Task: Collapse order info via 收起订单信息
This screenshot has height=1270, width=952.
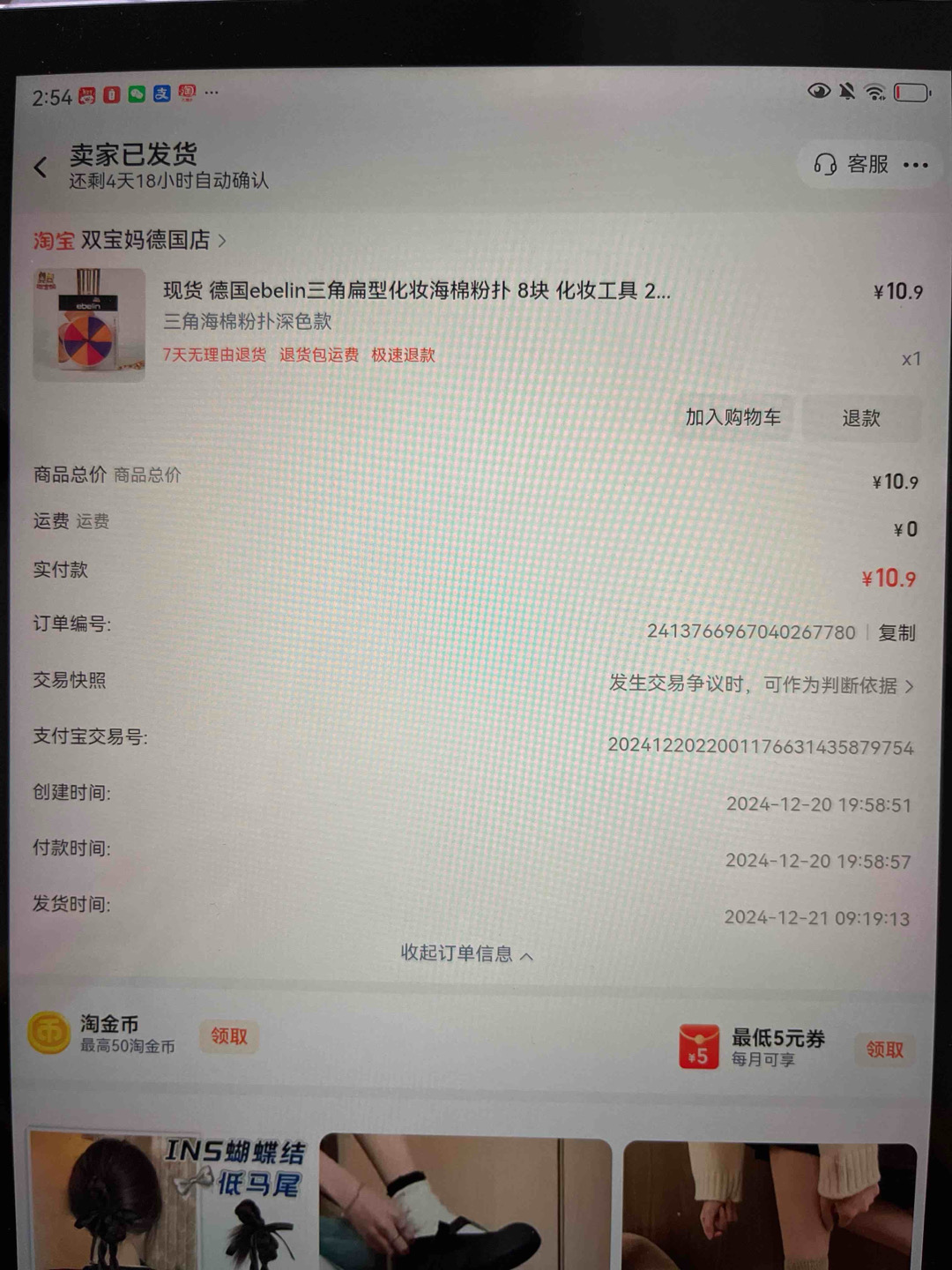Action: pos(466,953)
